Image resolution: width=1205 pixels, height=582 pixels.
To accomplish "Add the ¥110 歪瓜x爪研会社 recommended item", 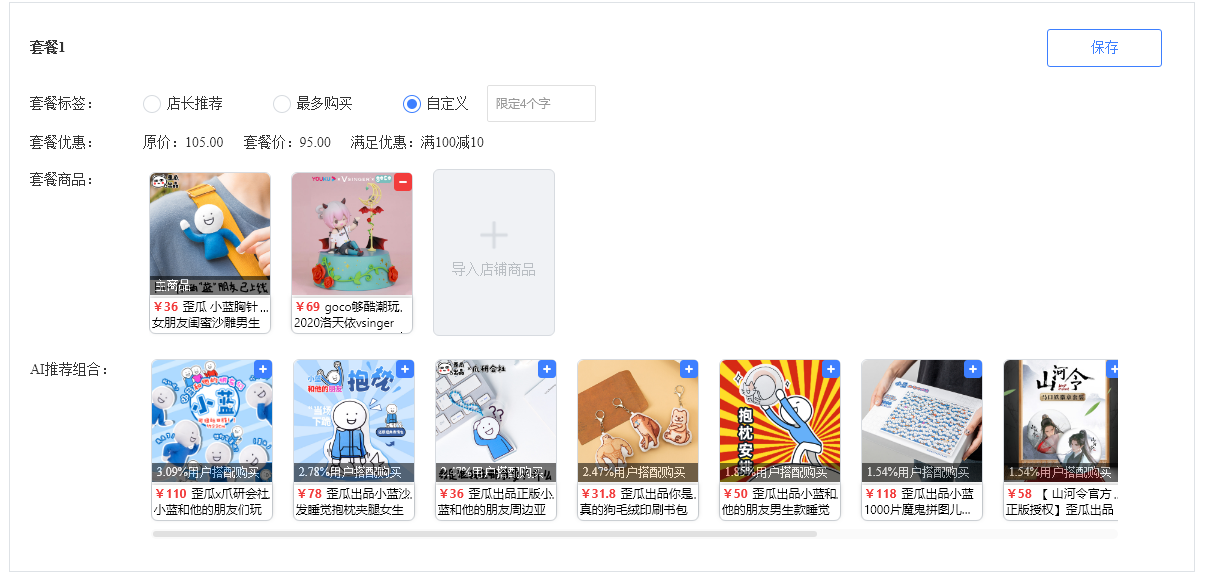I will point(262,369).
